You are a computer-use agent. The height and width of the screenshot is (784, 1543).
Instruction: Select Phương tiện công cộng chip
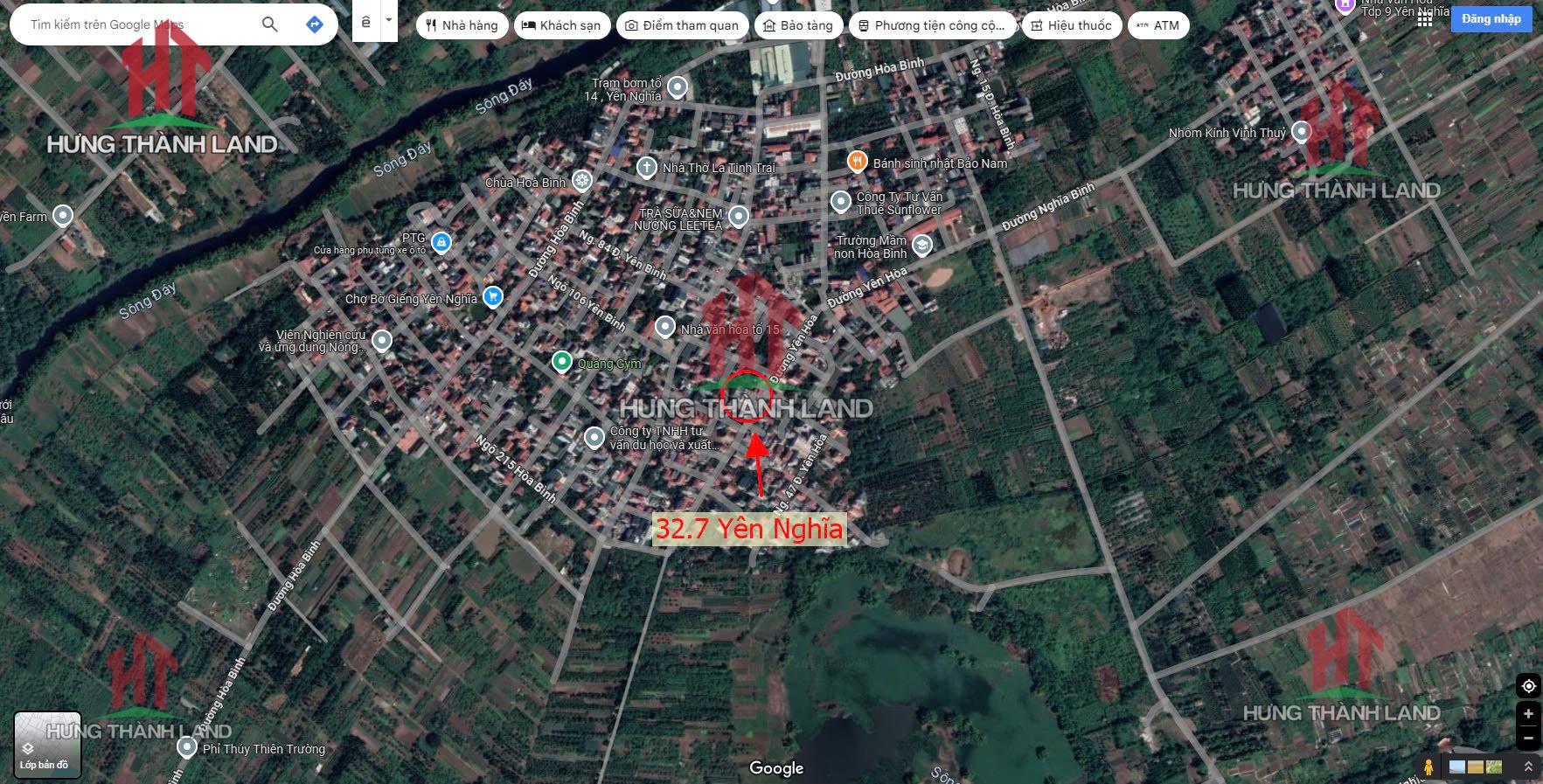point(932,25)
